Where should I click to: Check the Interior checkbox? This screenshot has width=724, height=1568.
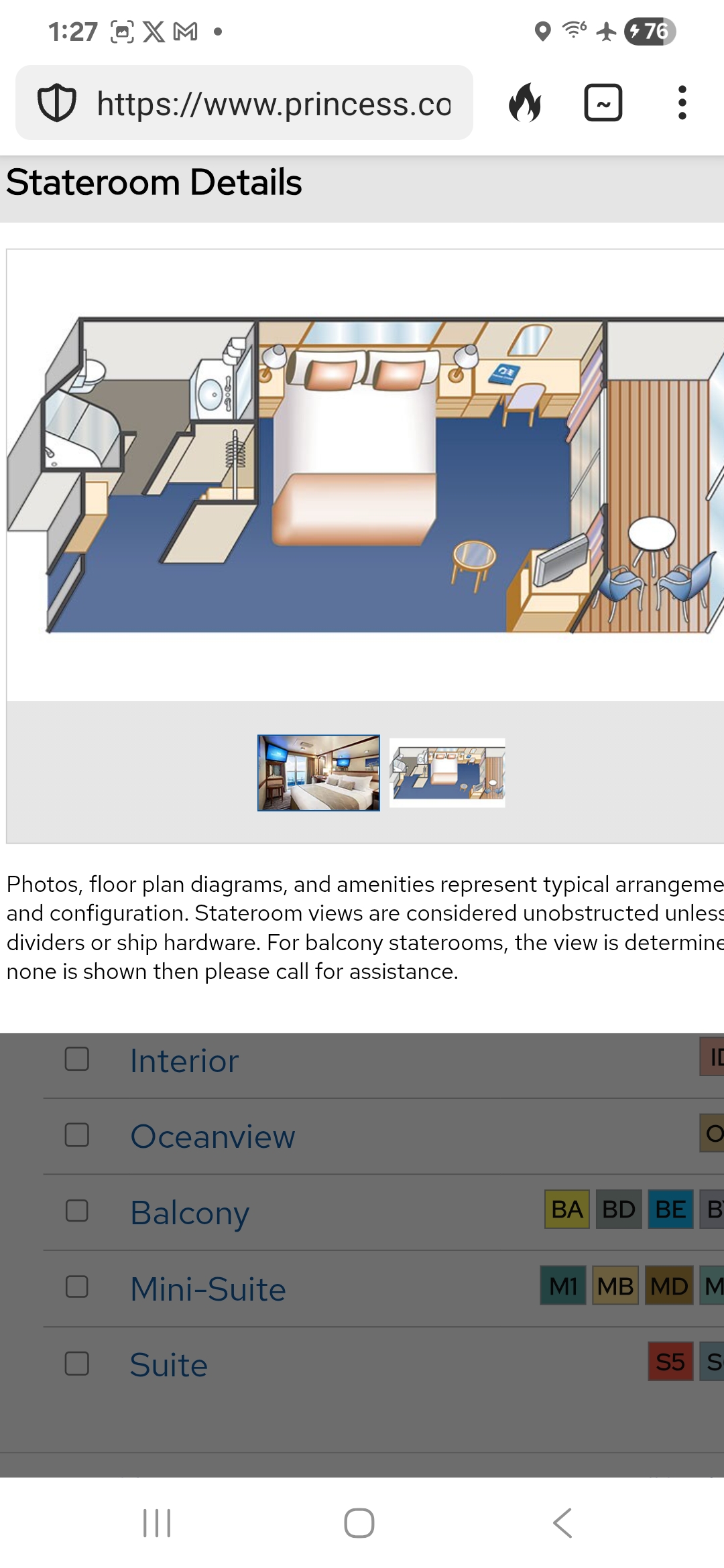pyautogui.click(x=77, y=1059)
